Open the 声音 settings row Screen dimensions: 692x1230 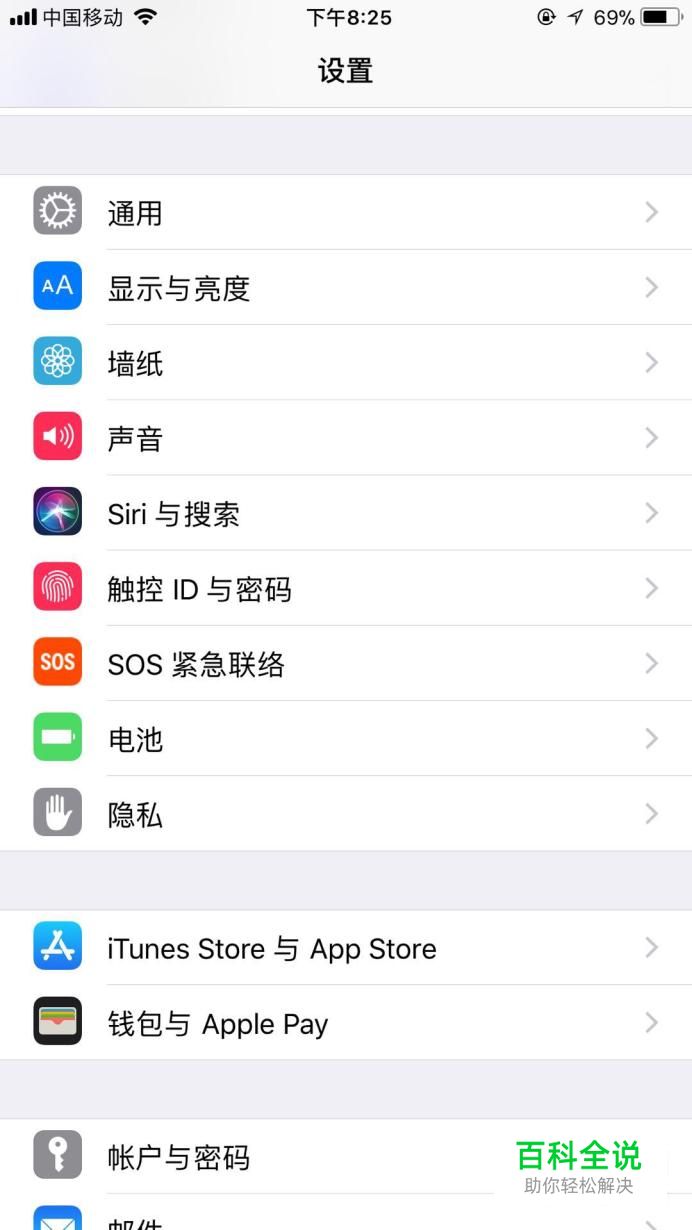pos(345,438)
